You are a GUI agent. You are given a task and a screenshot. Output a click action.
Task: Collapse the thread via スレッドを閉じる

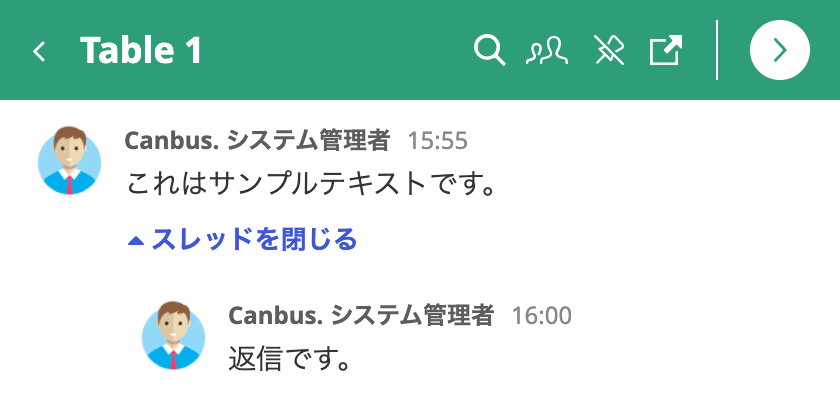point(243,240)
